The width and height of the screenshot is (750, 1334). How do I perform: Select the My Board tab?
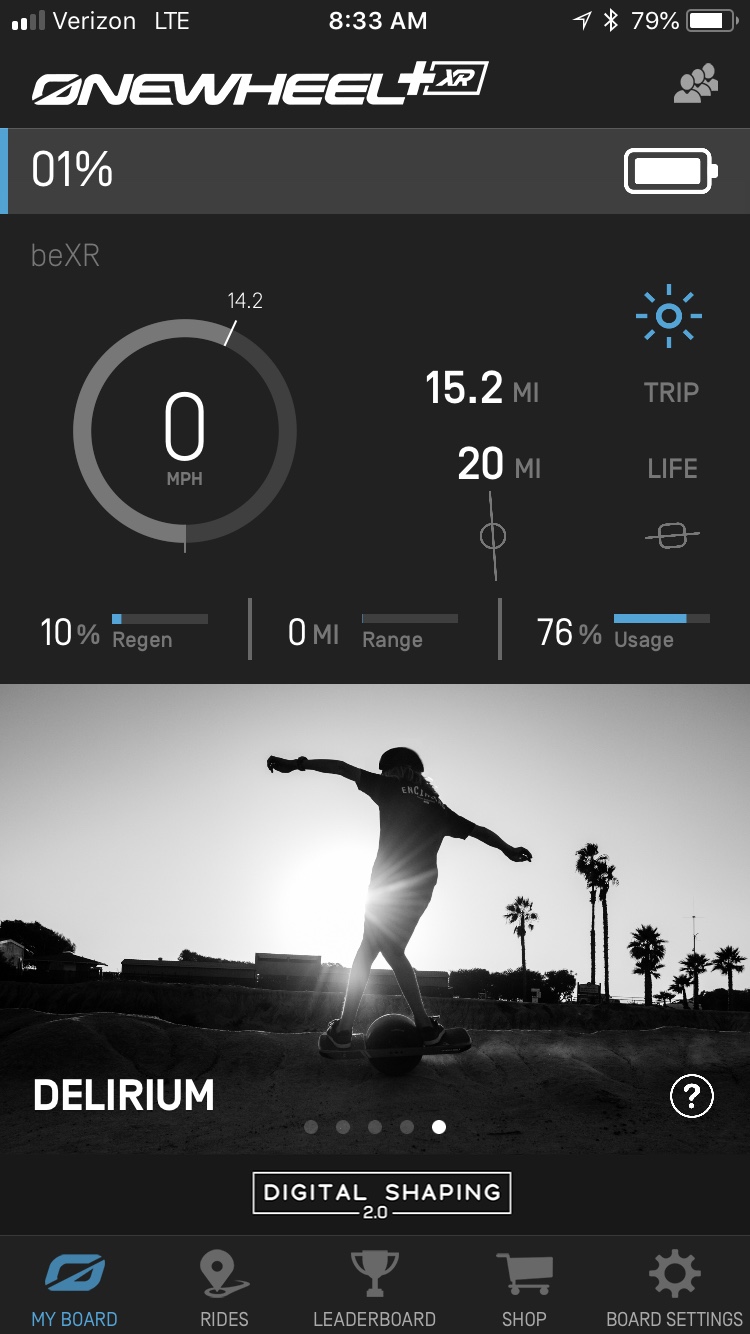coord(74,1290)
